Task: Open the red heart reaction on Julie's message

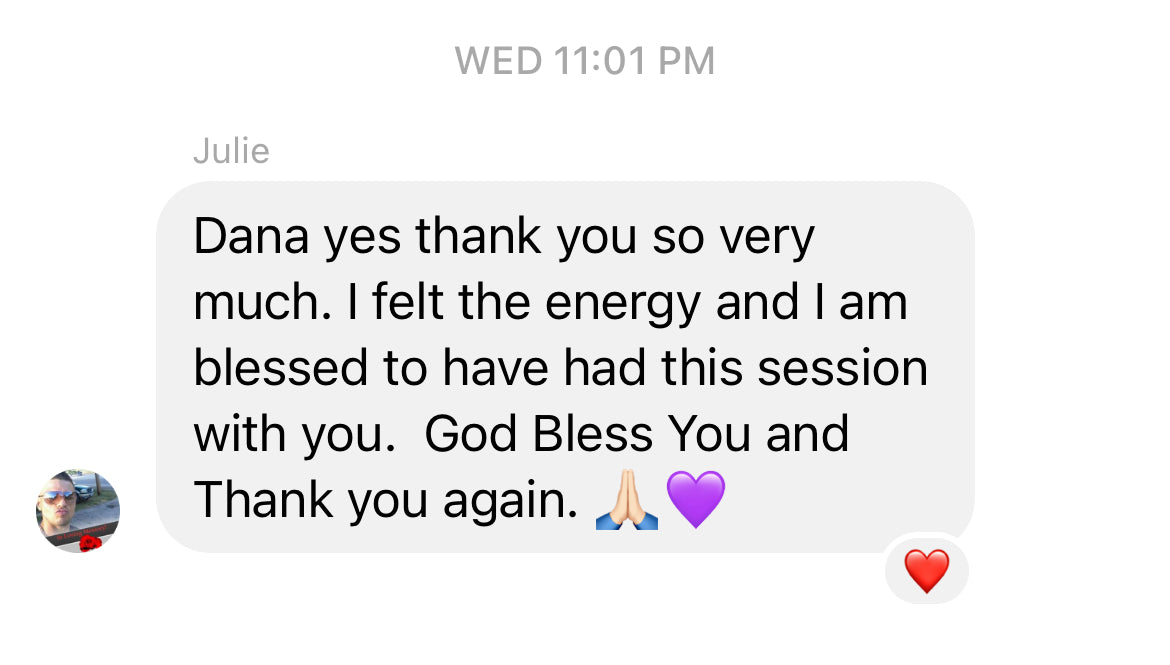Action: (x=926, y=572)
